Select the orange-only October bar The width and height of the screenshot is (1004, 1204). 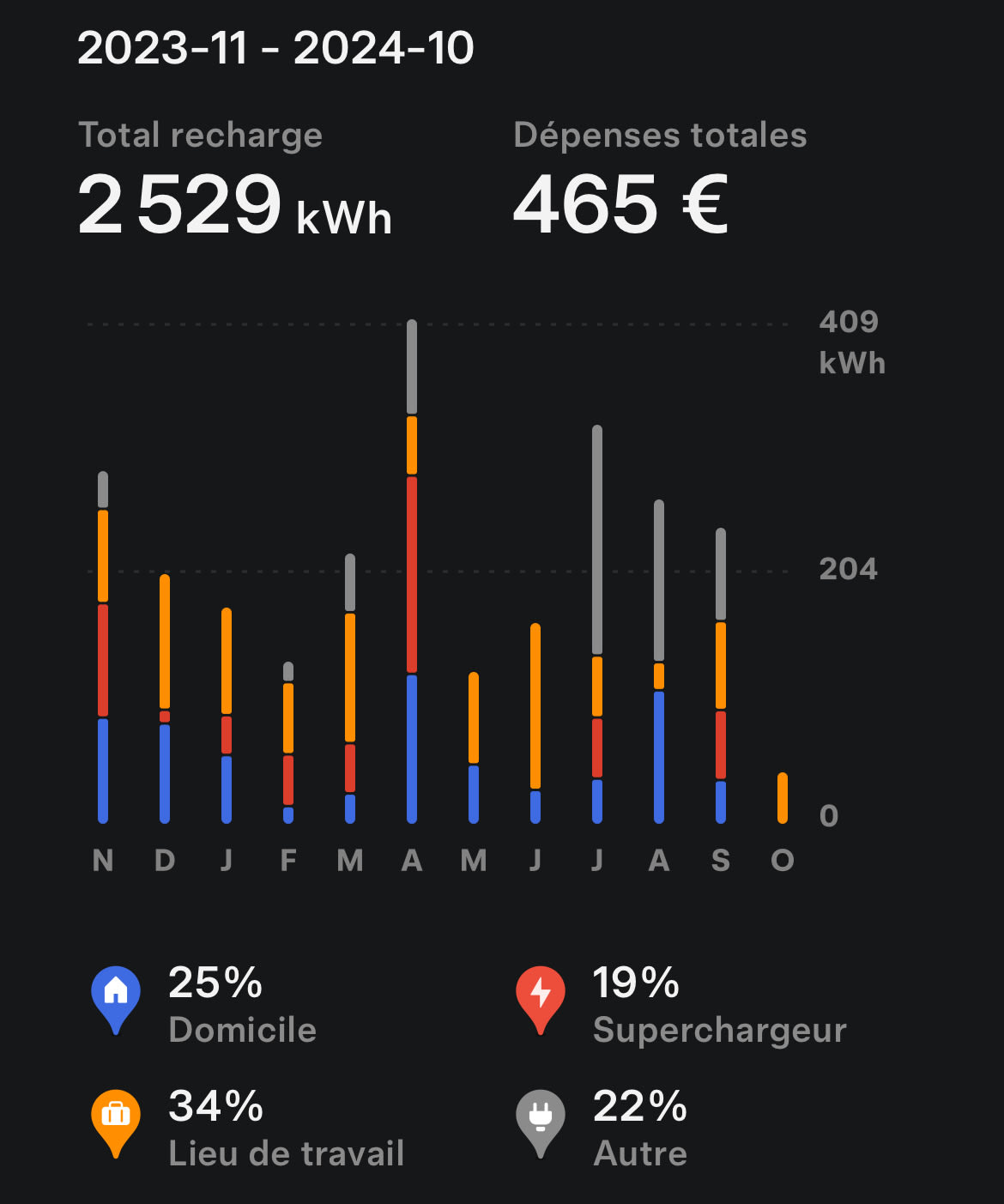[783, 798]
